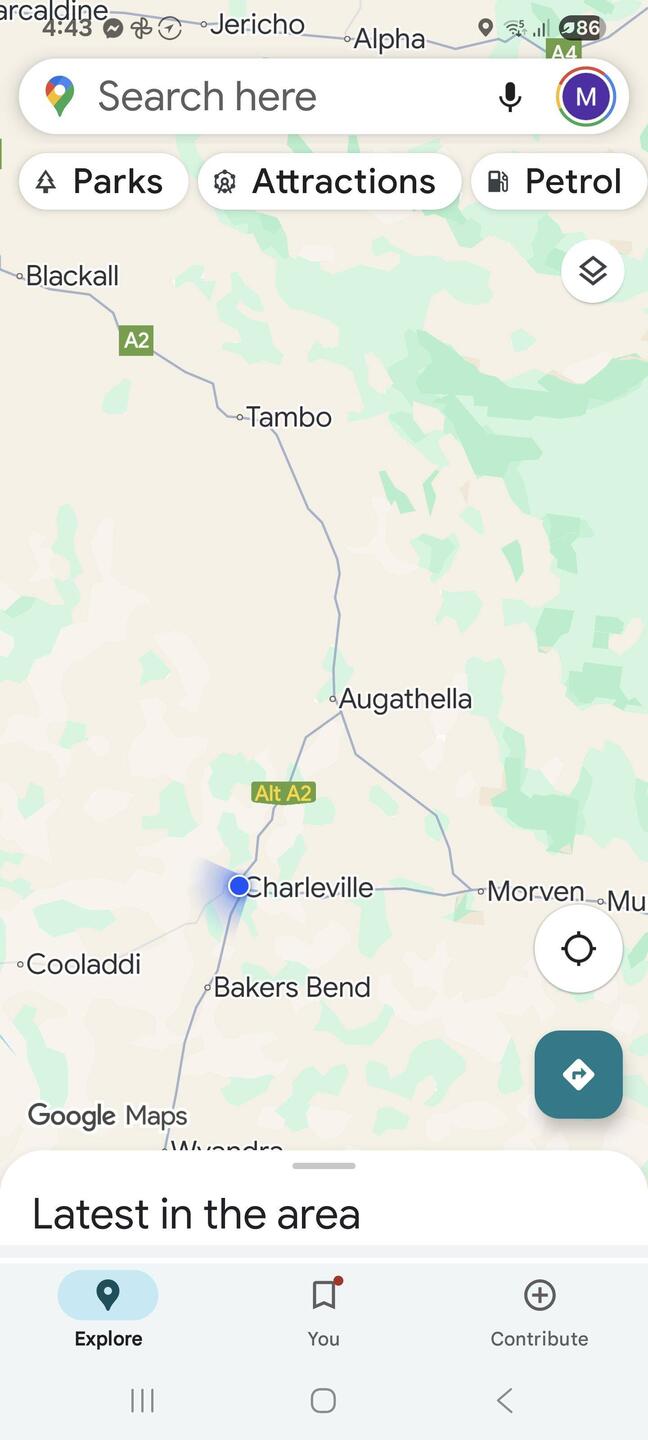Start voice search with the microphone
This screenshot has height=1440, width=648.
coord(510,97)
